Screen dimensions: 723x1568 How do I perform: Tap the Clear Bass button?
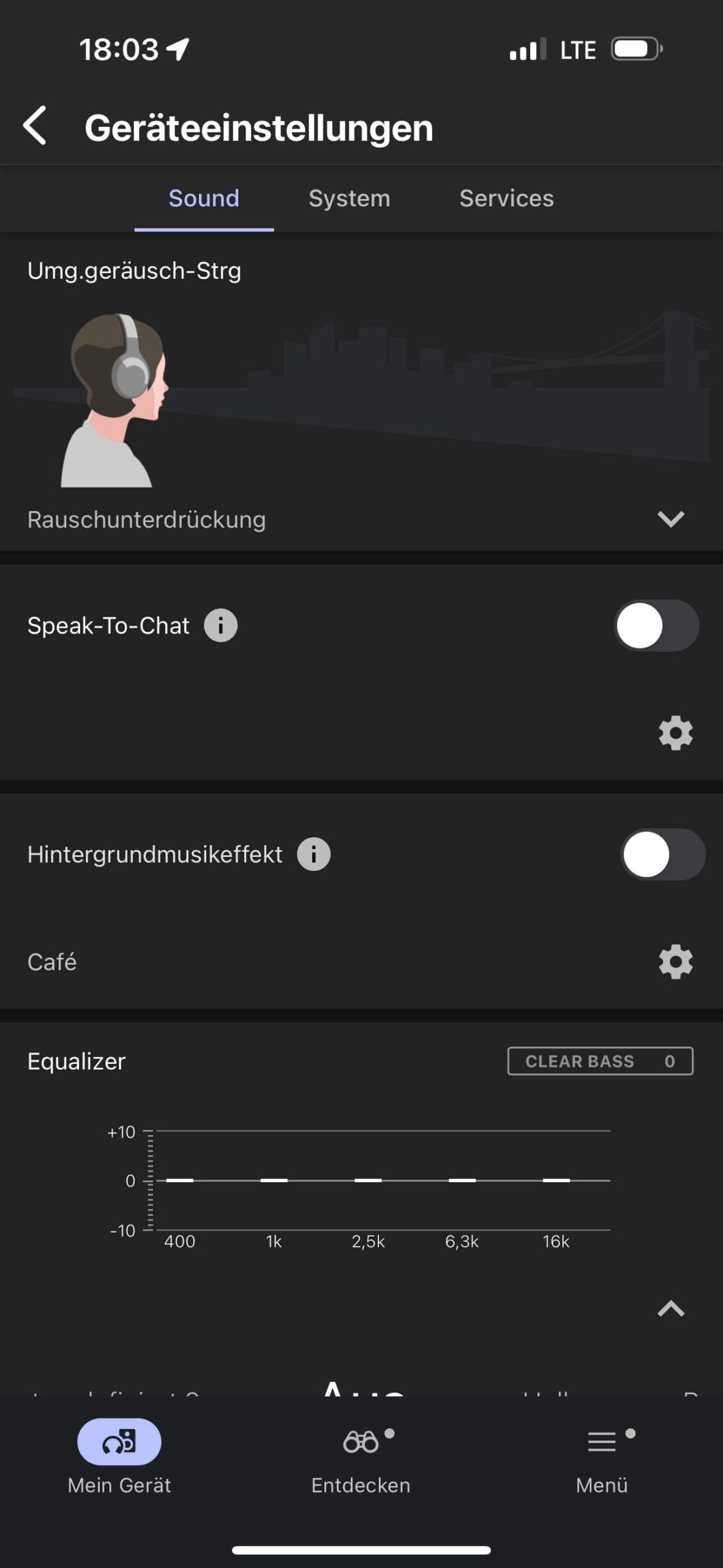pyautogui.click(x=600, y=1061)
